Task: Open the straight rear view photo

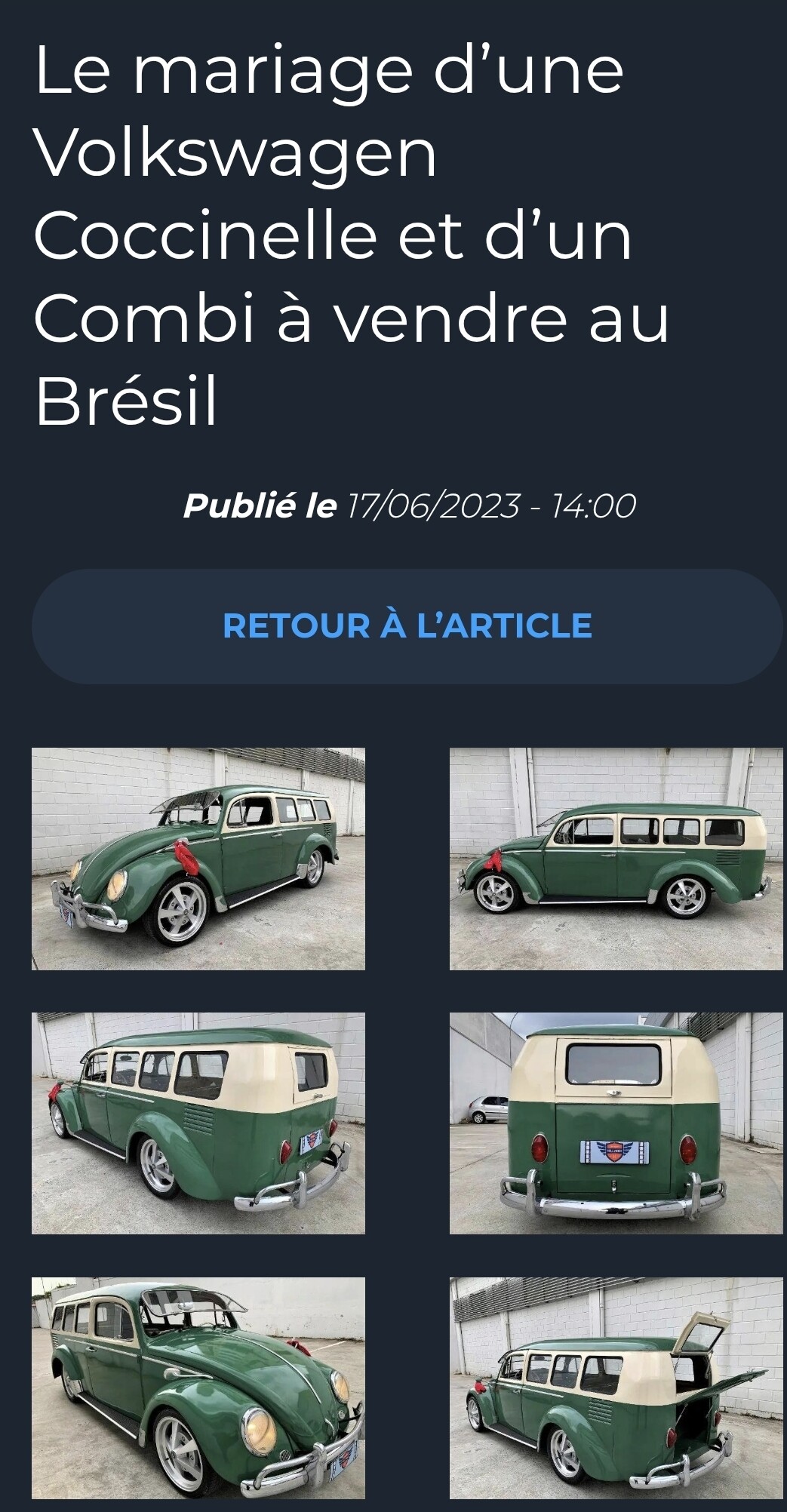Action: tap(616, 1123)
